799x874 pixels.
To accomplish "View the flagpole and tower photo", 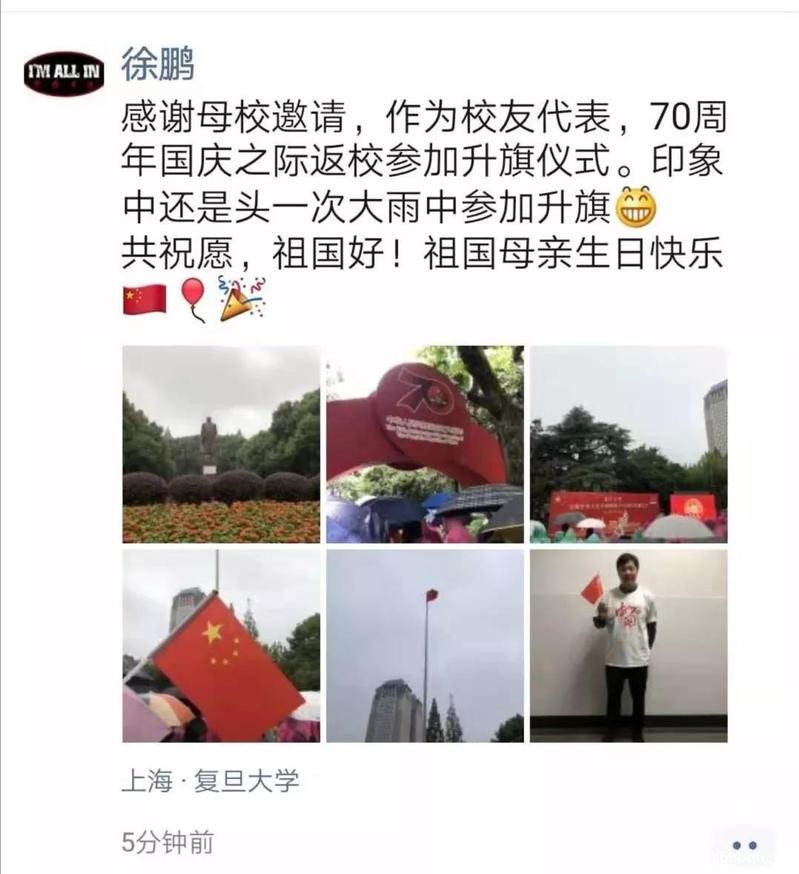I will 424,646.
